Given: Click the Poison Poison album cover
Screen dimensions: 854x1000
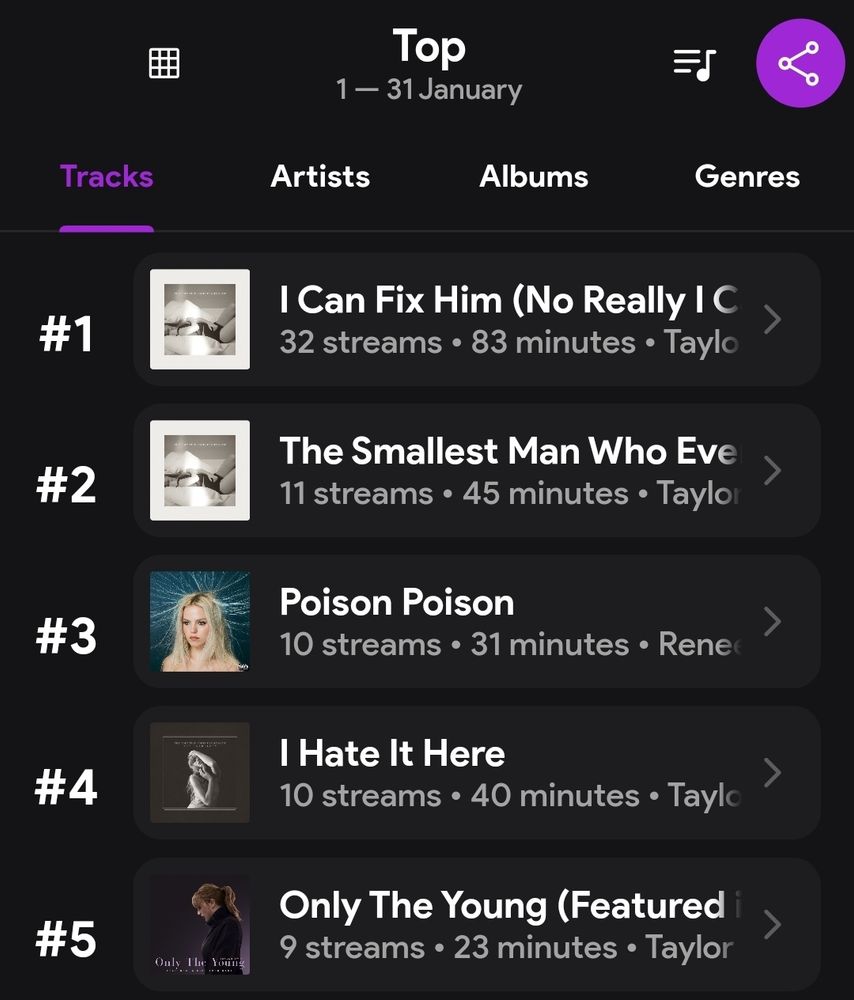Looking at the screenshot, I should click(x=199, y=622).
